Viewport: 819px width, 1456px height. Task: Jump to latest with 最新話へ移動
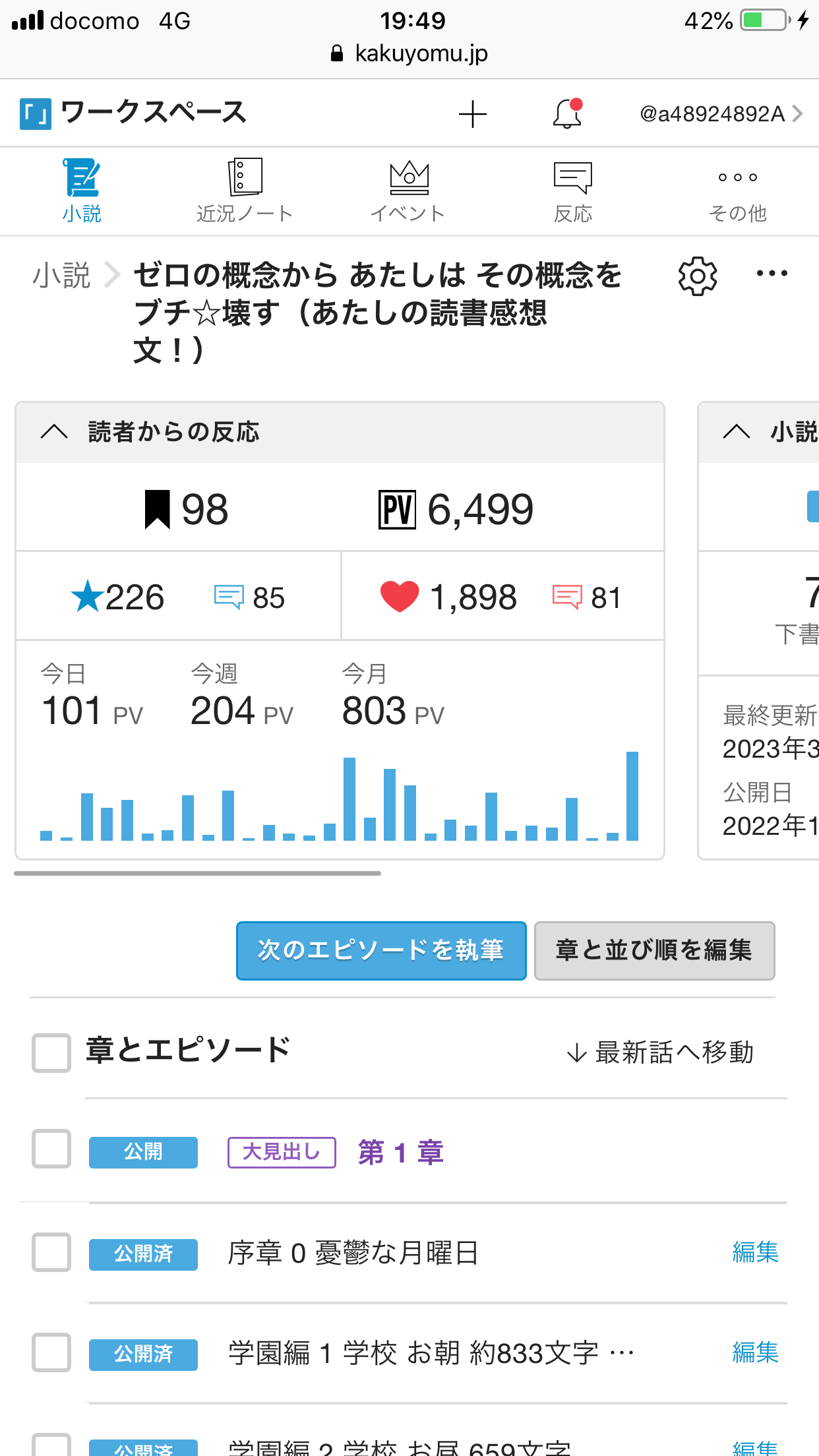click(x=660, y=1052)
